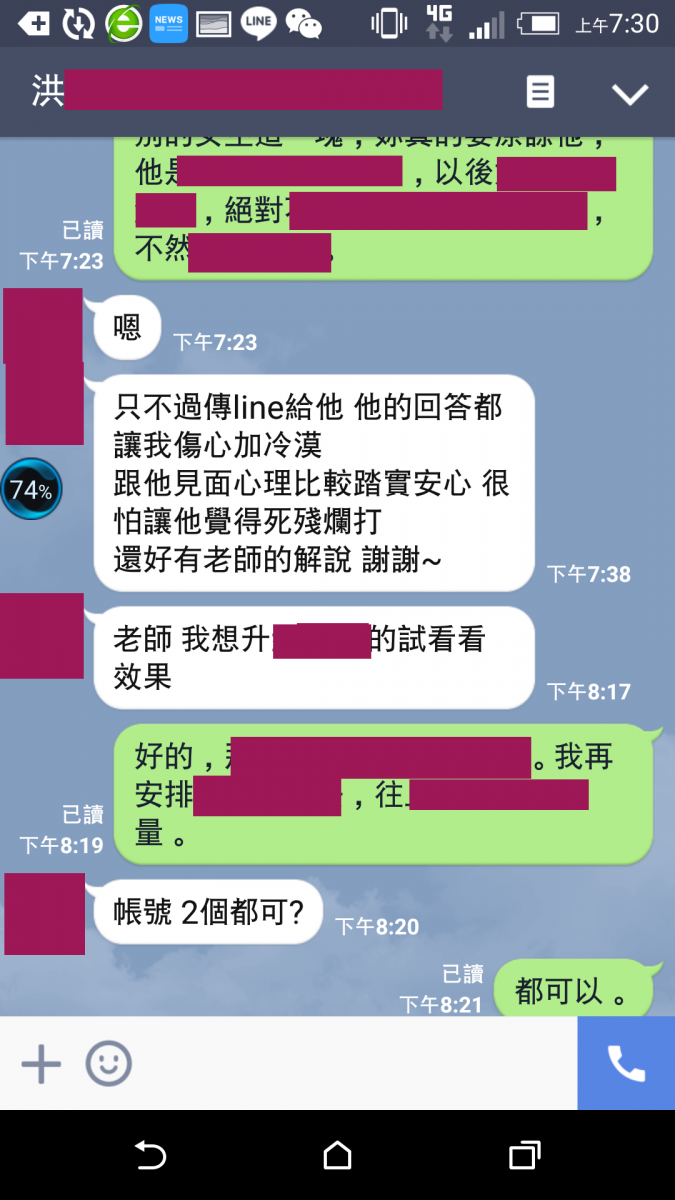
Task: Open the notes icon in chat header
Action: click(540, 93)
